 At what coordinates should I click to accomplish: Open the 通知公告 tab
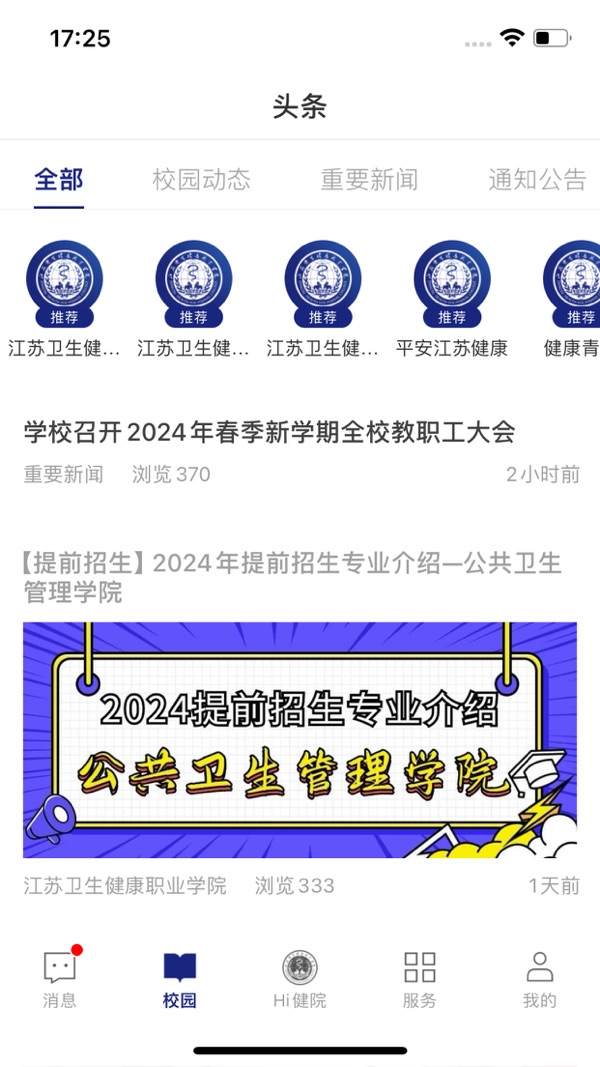pyautogui.click(x=537, y=180)
